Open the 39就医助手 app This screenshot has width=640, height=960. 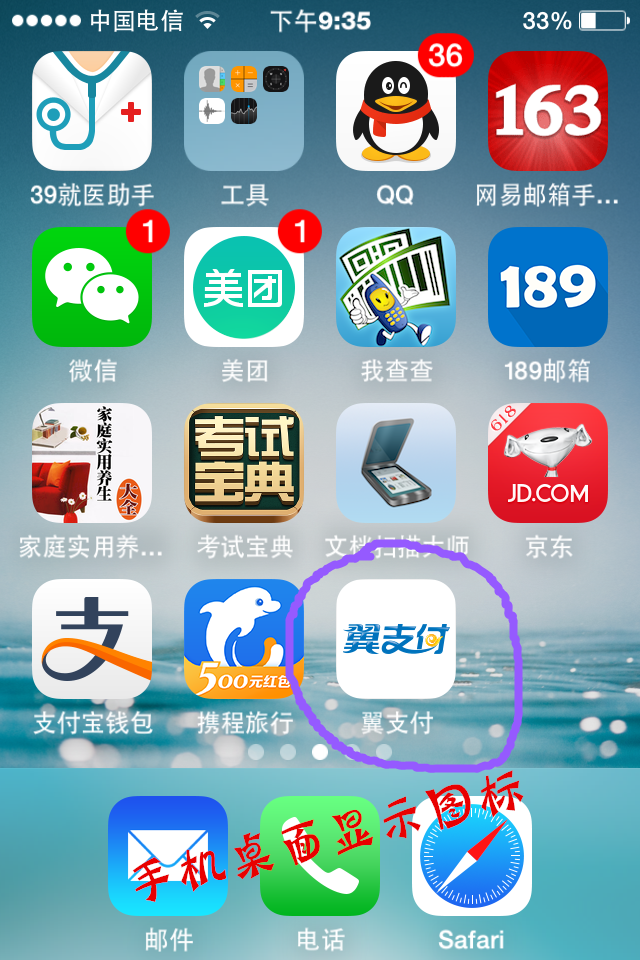[x=92, y=111]
